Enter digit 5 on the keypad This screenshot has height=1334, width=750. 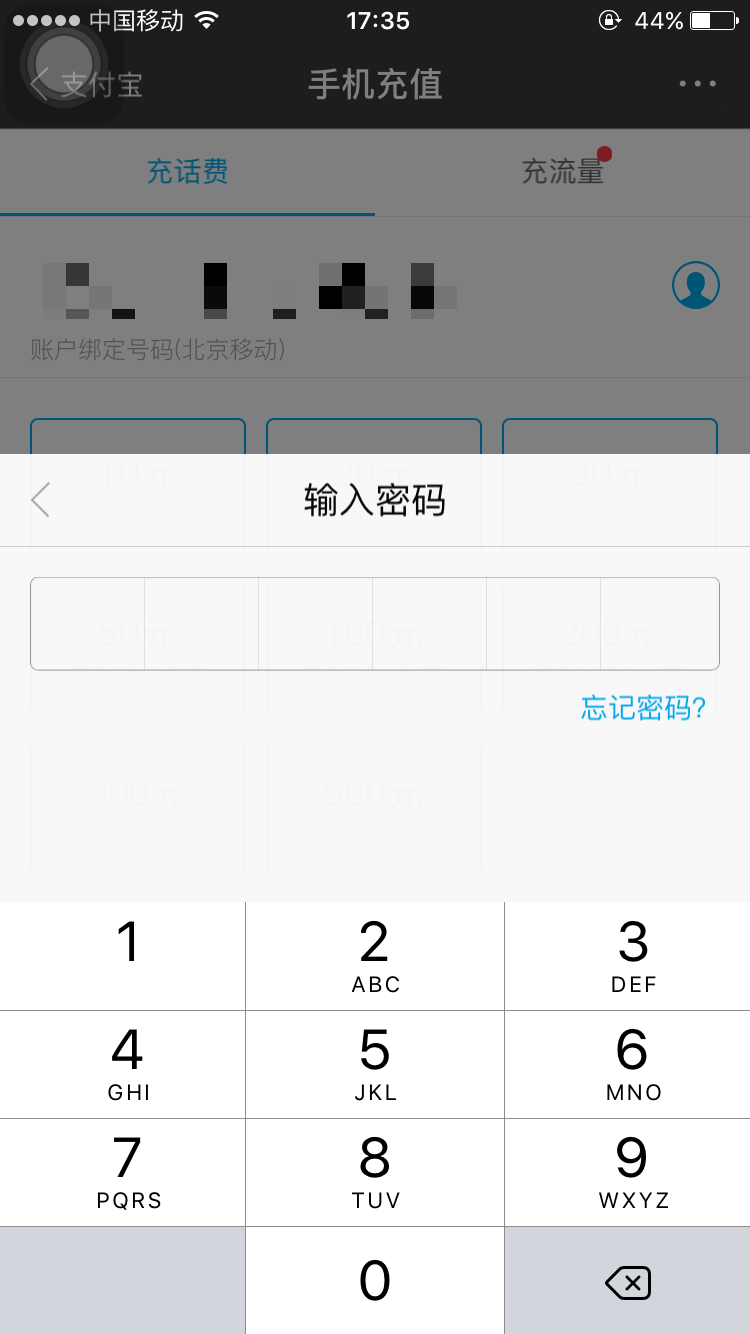point(375,1063)
